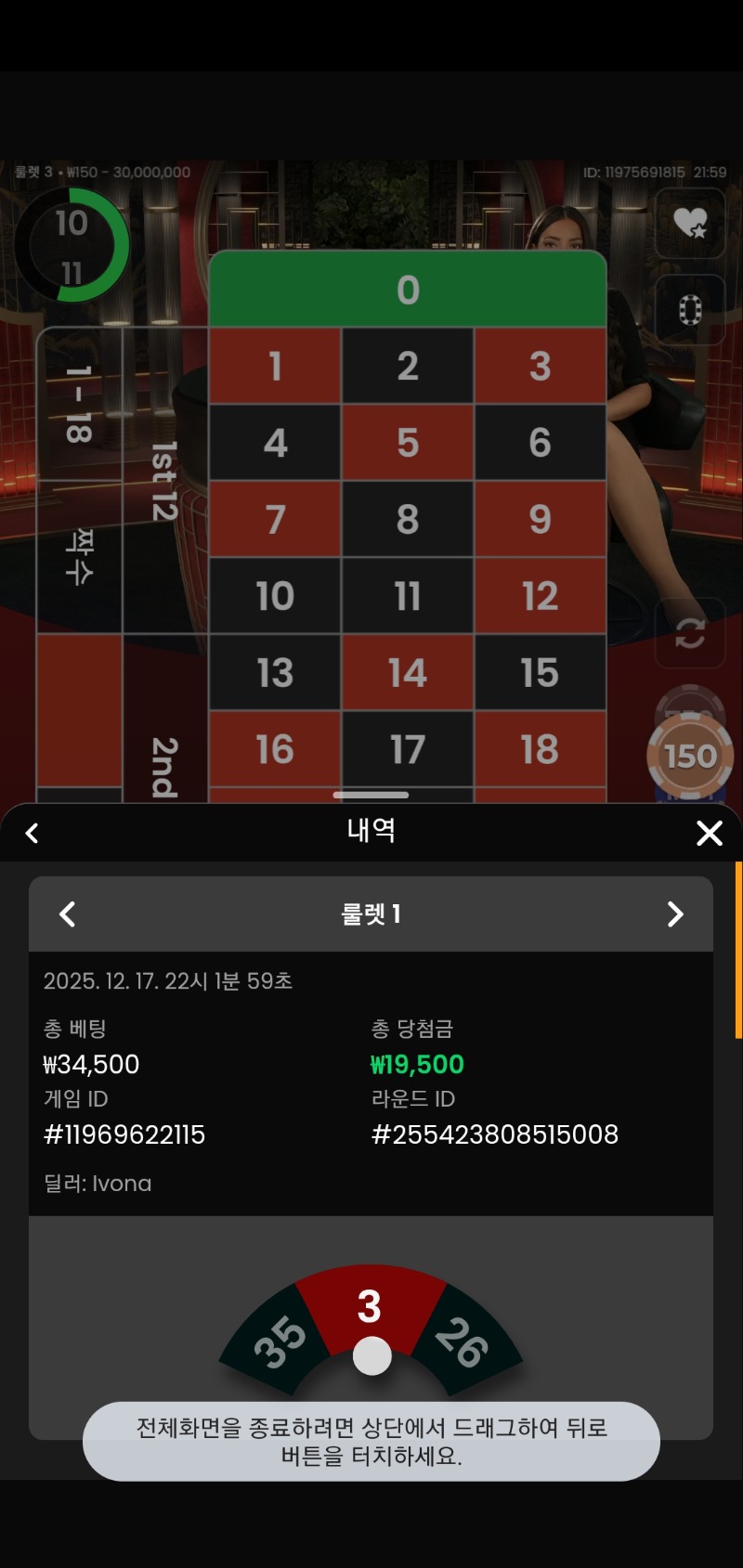This screenshot has width=743, height=1568.
Task: Select the 150 chip
Action: 690,757
